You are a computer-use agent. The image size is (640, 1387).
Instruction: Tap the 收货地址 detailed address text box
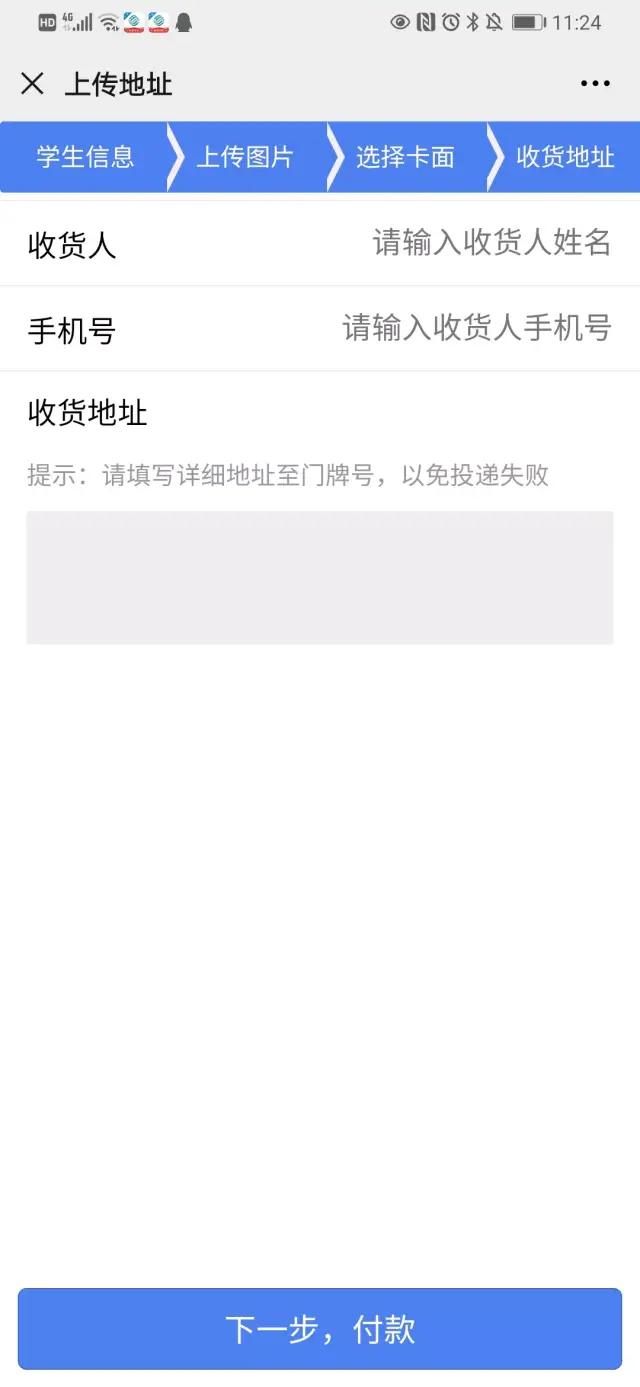pos(319,577)
